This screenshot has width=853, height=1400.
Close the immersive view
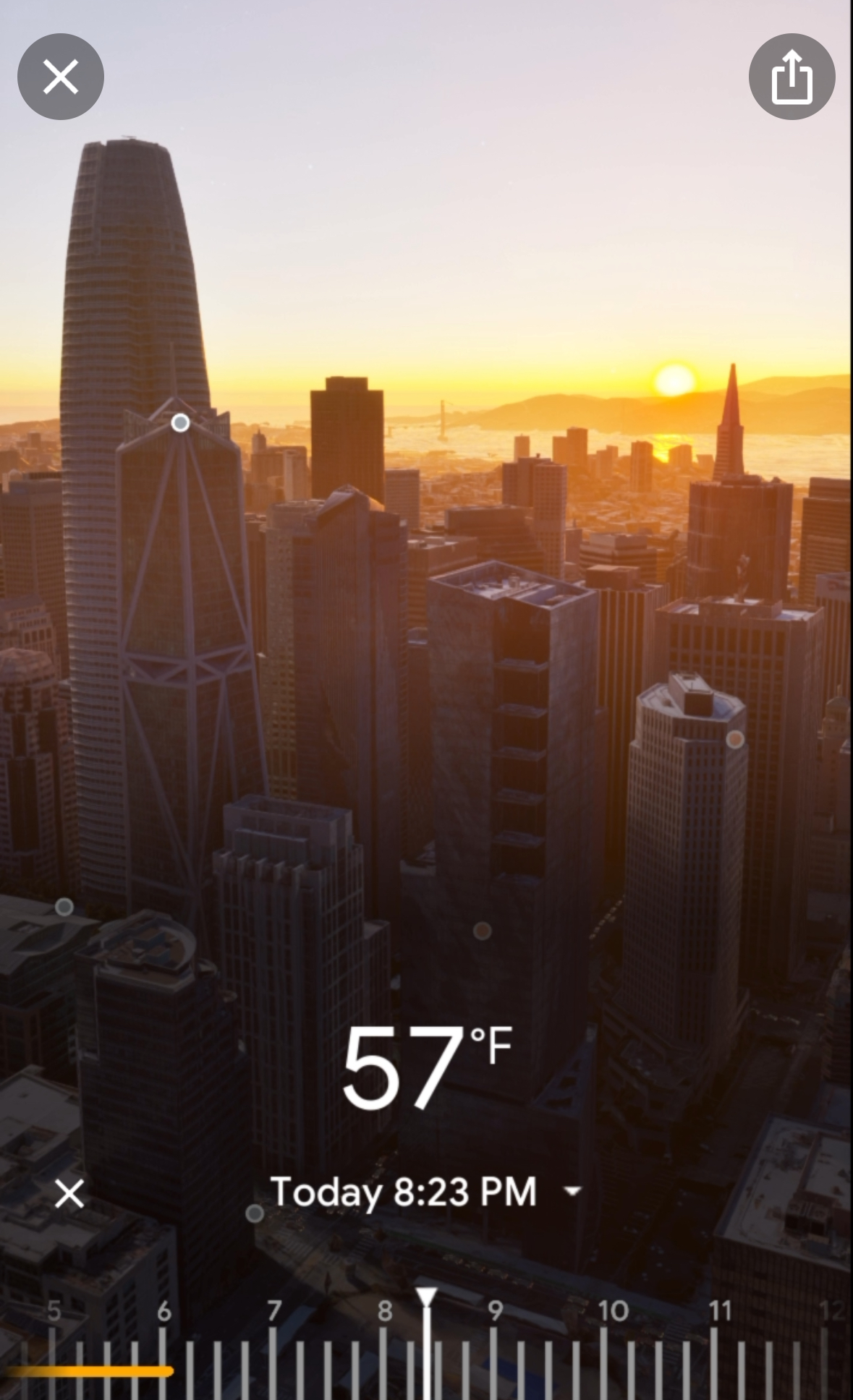[61, 77]
